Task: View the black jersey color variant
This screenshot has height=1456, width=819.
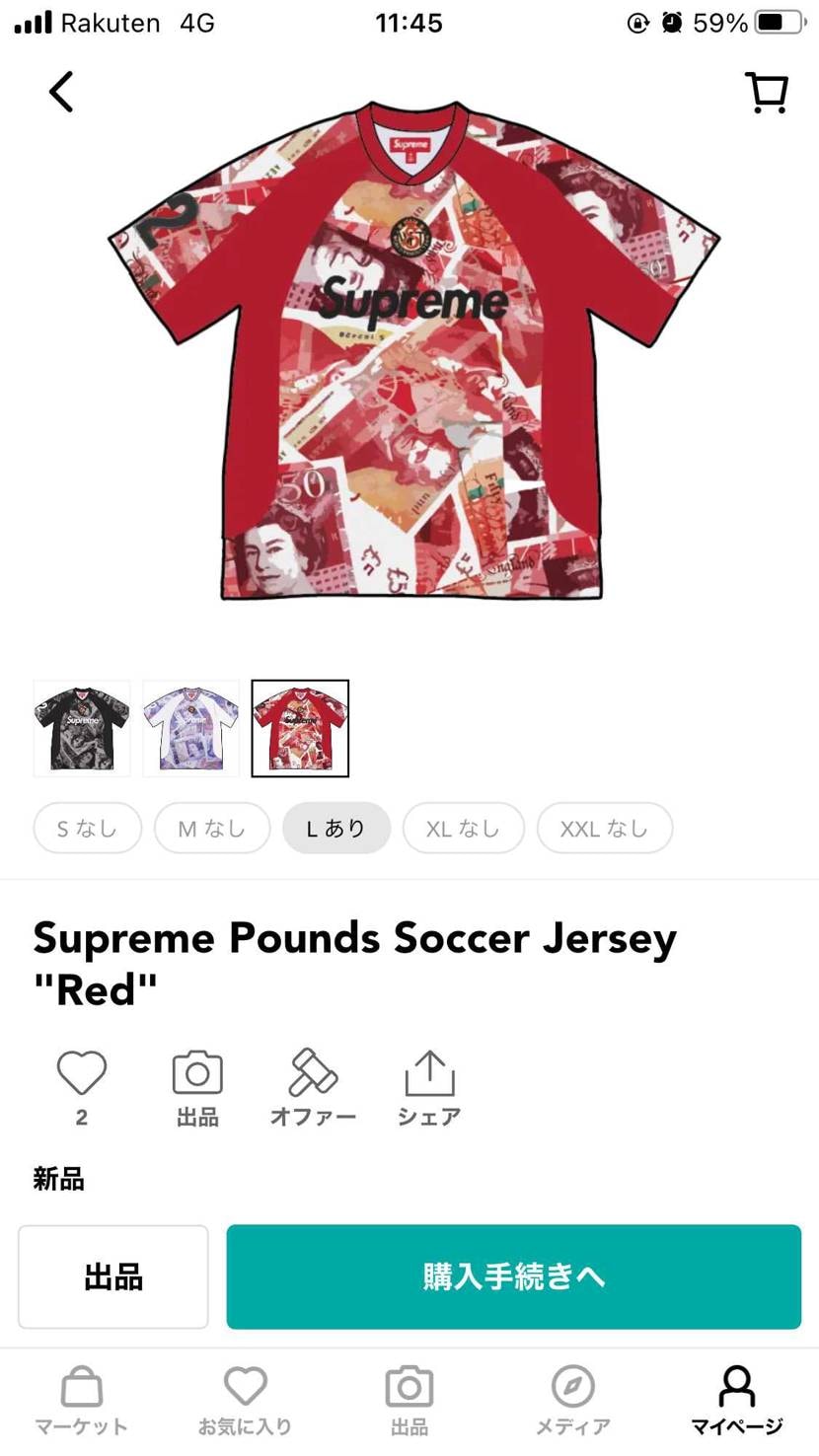Action: [82, 728]
